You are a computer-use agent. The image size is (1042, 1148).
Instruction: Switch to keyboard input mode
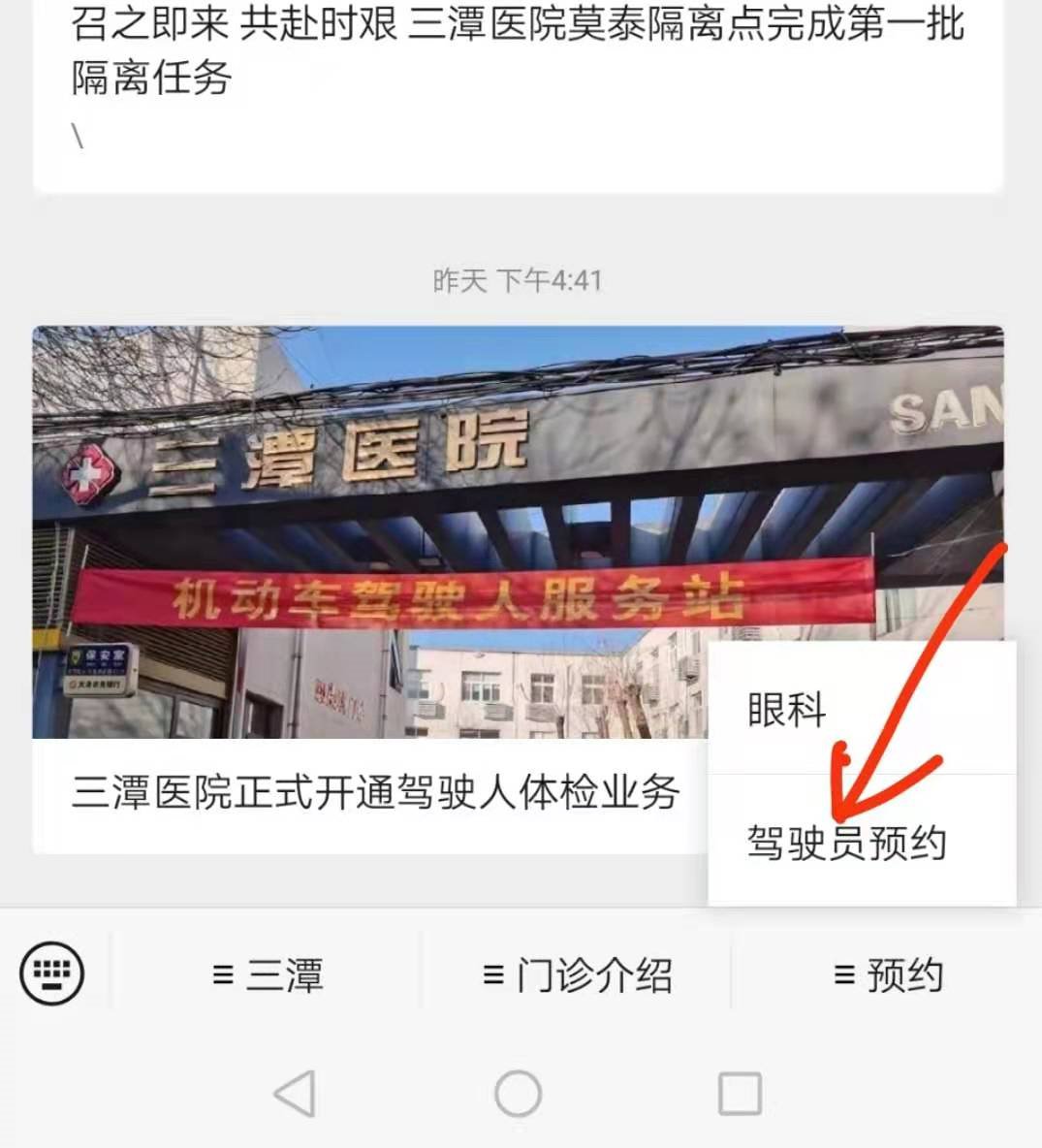point(52,973)
